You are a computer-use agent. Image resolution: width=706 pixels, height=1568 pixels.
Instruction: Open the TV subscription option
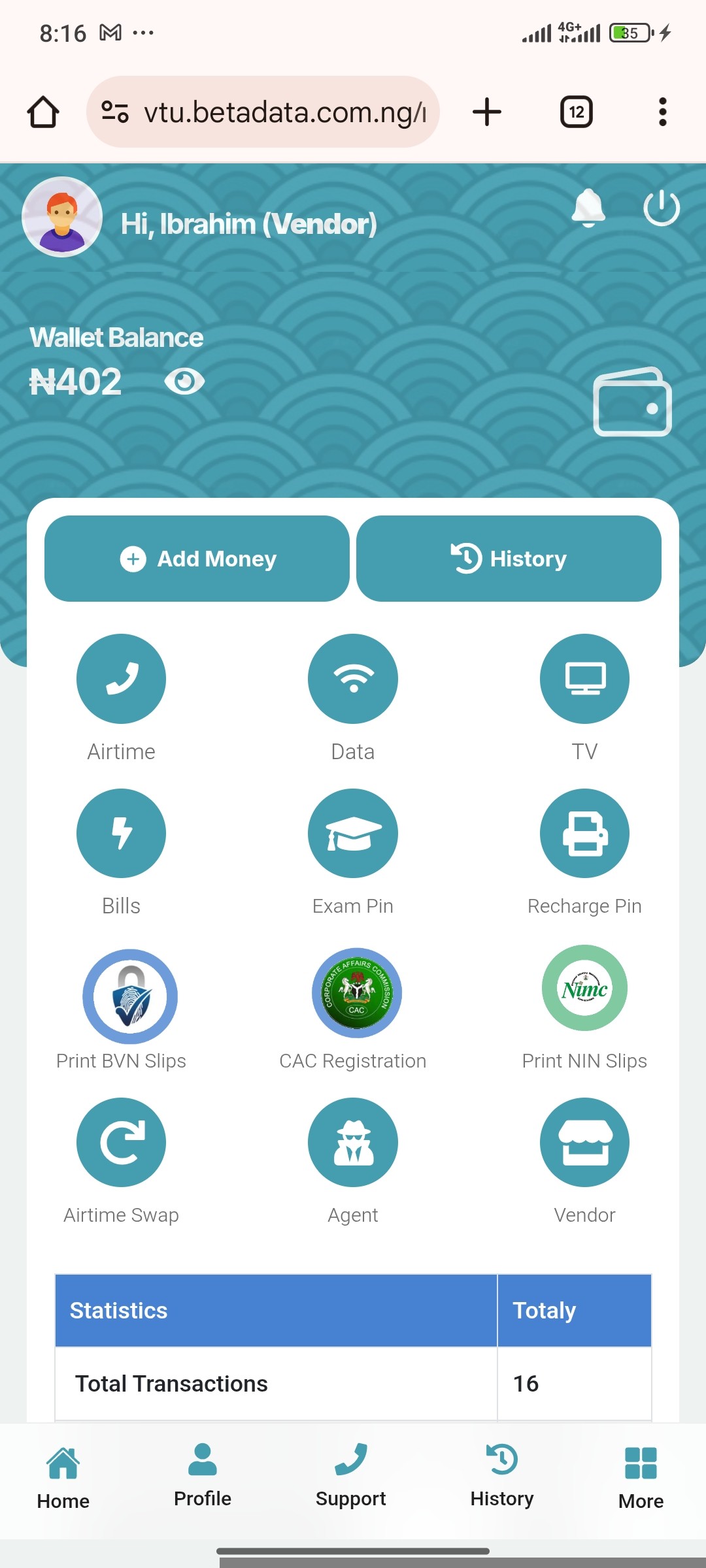(x=584, y=679)
